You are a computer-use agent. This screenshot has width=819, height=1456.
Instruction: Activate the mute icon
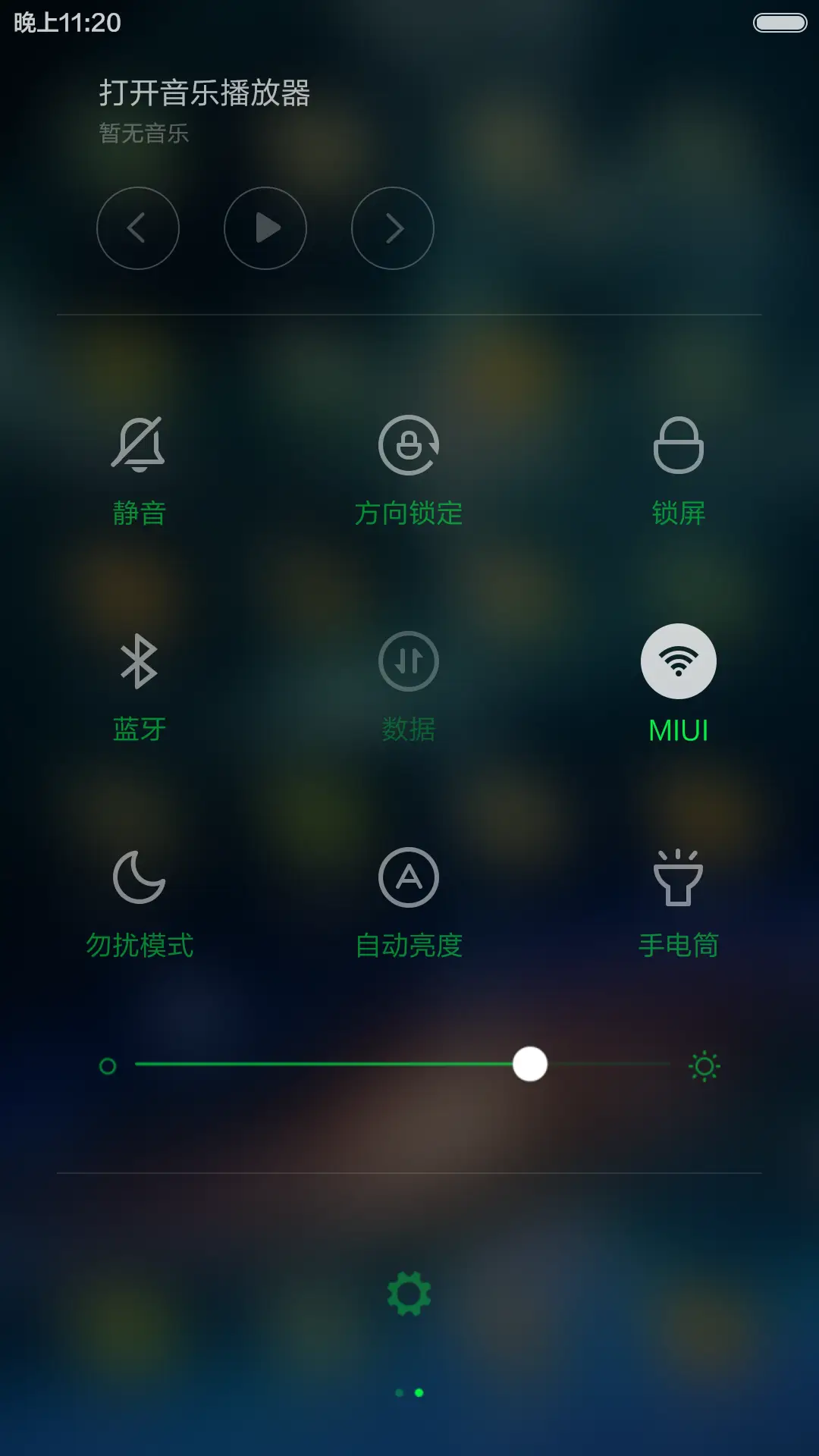(137, 447)
